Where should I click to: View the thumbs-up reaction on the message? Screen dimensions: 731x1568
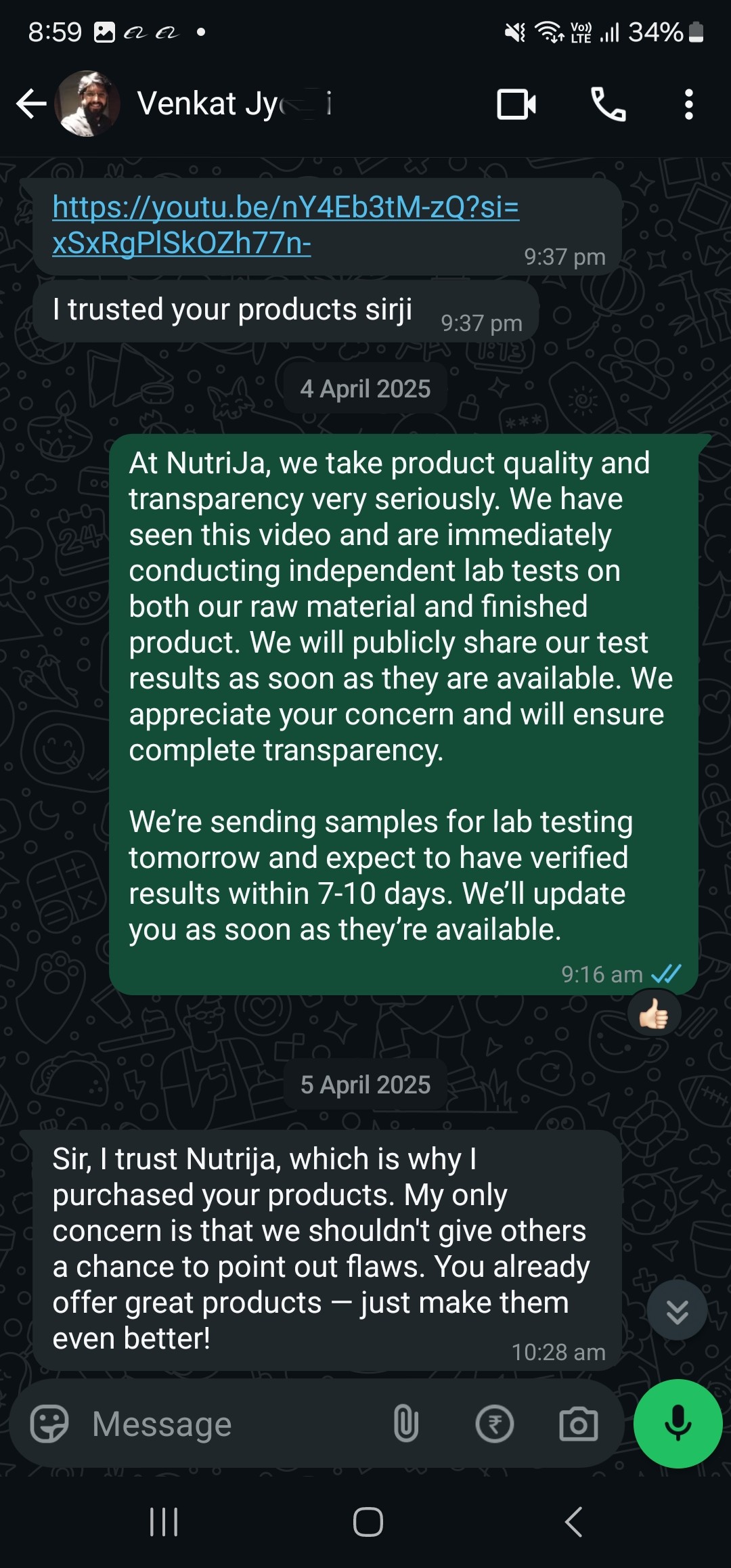[654, 1014]
